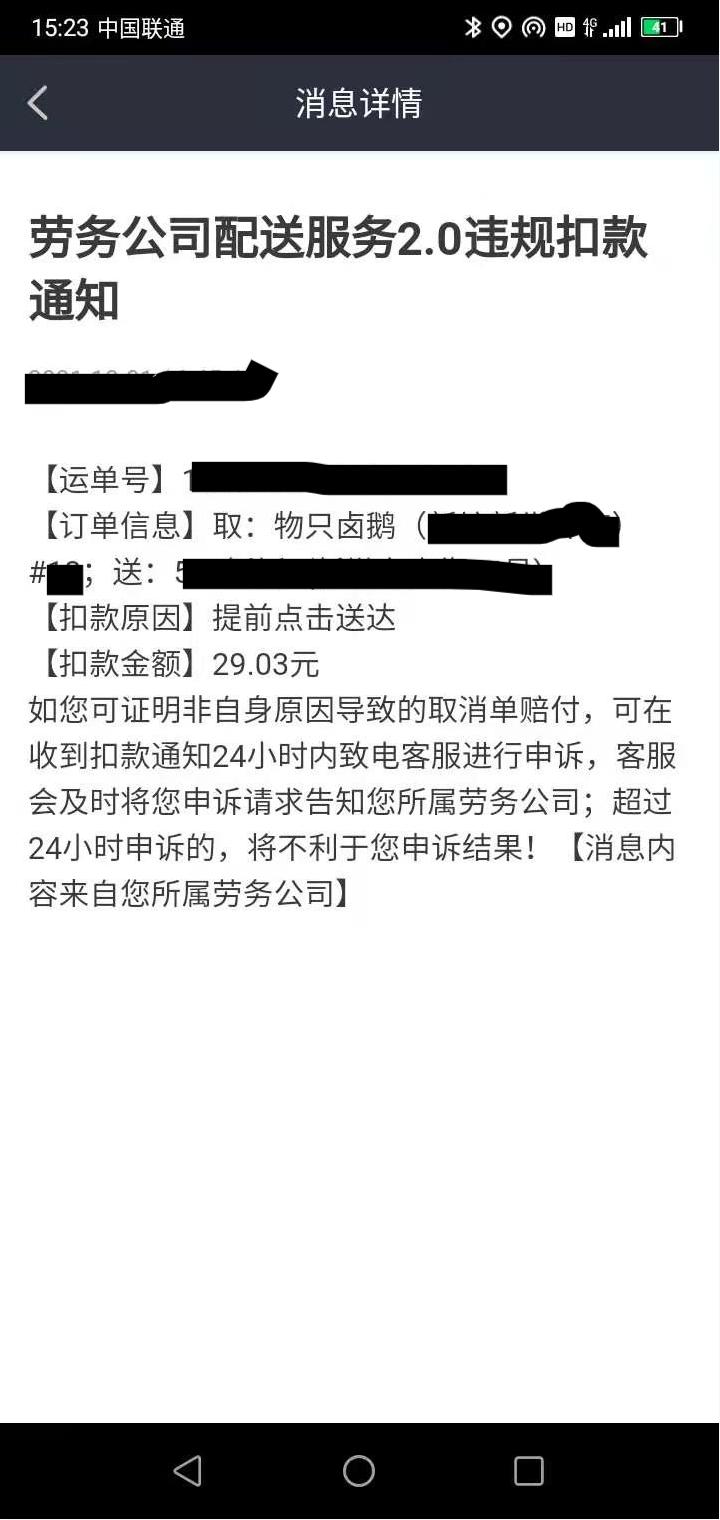Tap the Android back triangle button
This screenshot has height=1520, width=720.
[188, 1471]
